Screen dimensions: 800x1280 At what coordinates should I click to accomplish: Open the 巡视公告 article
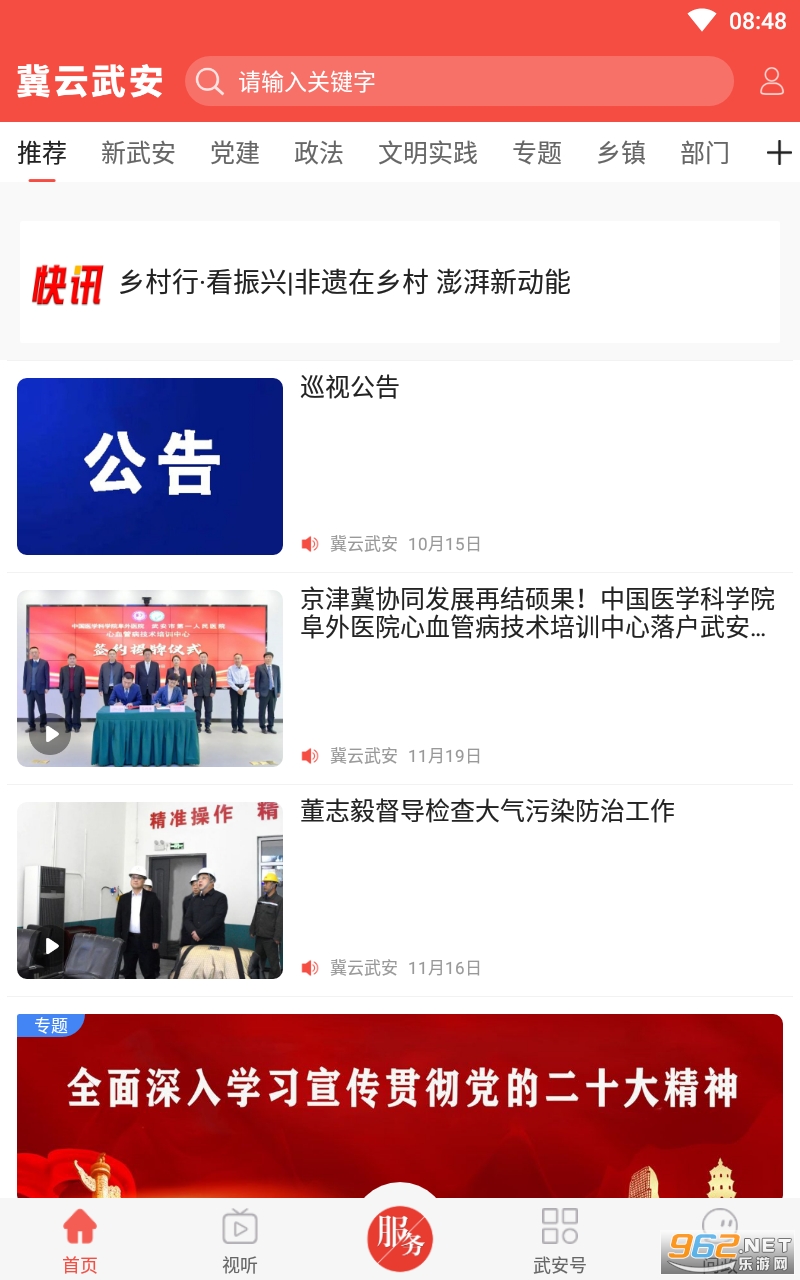click(400, 466)
